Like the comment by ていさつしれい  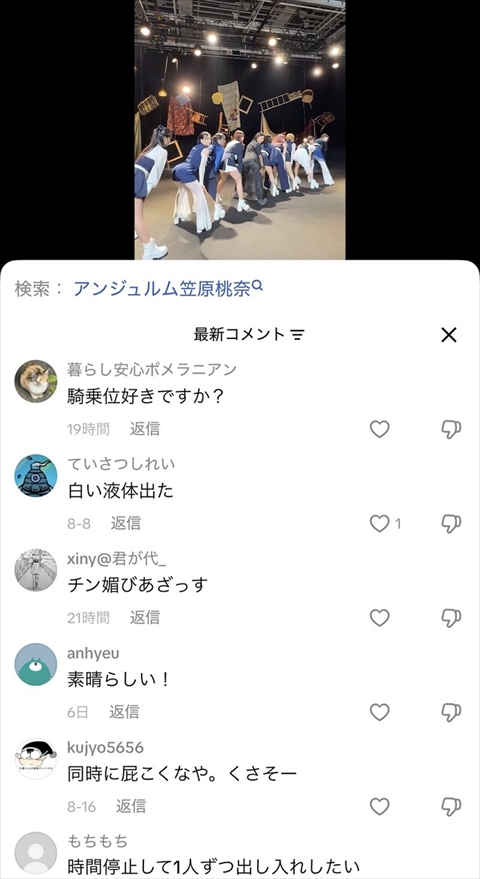(380, 524)
